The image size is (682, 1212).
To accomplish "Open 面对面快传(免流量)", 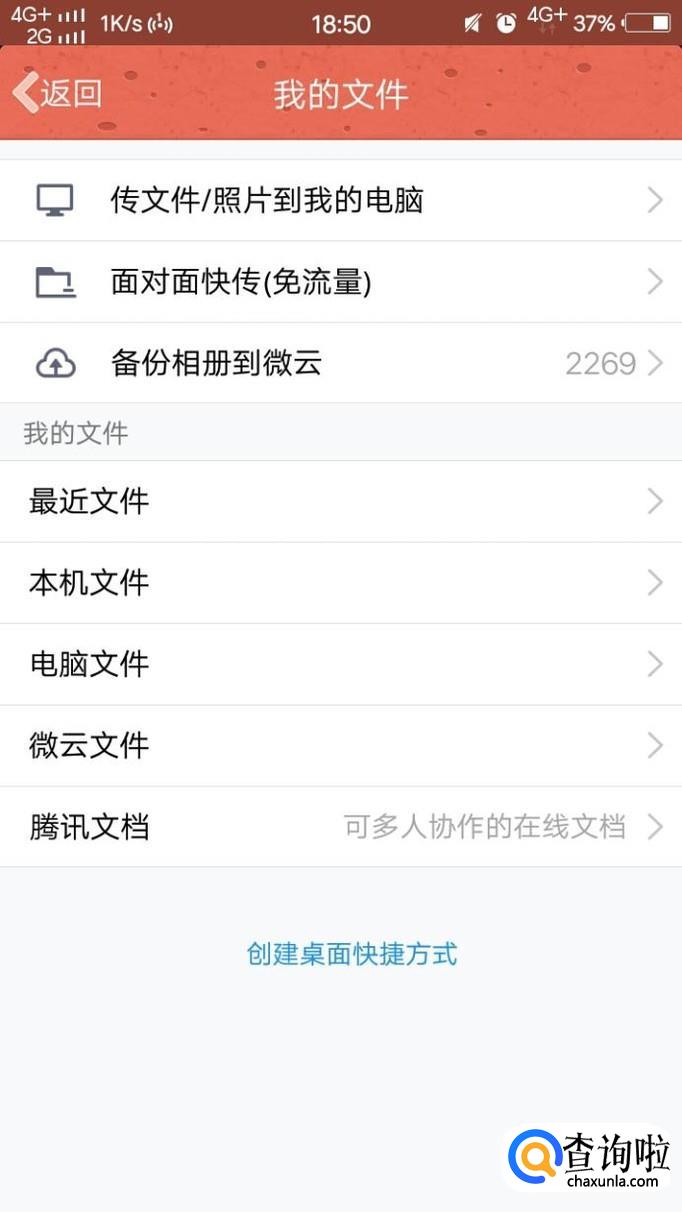I will 340,282.
